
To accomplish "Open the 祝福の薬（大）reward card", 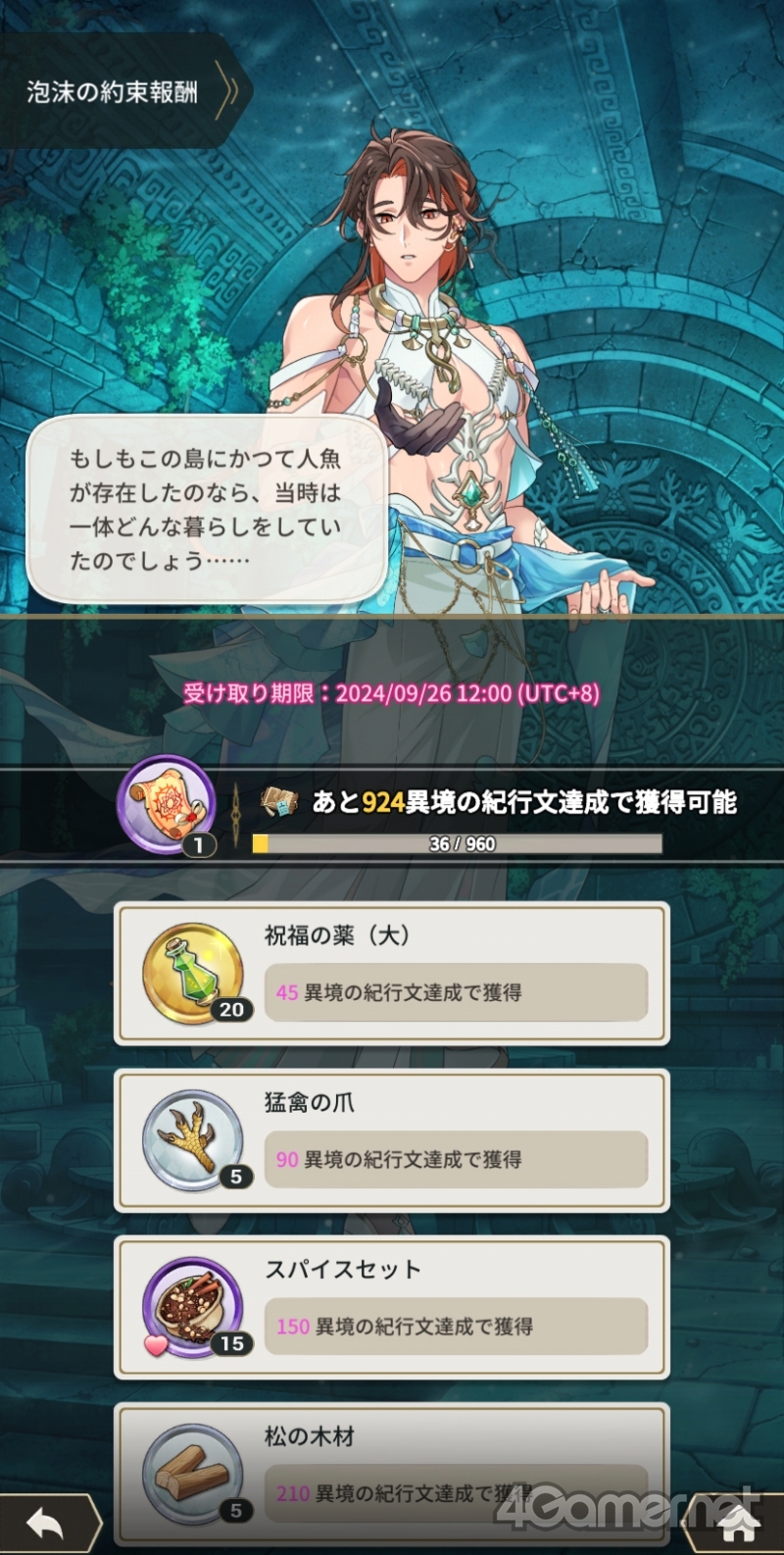I will pyautogui.click(x=392, y=974).
